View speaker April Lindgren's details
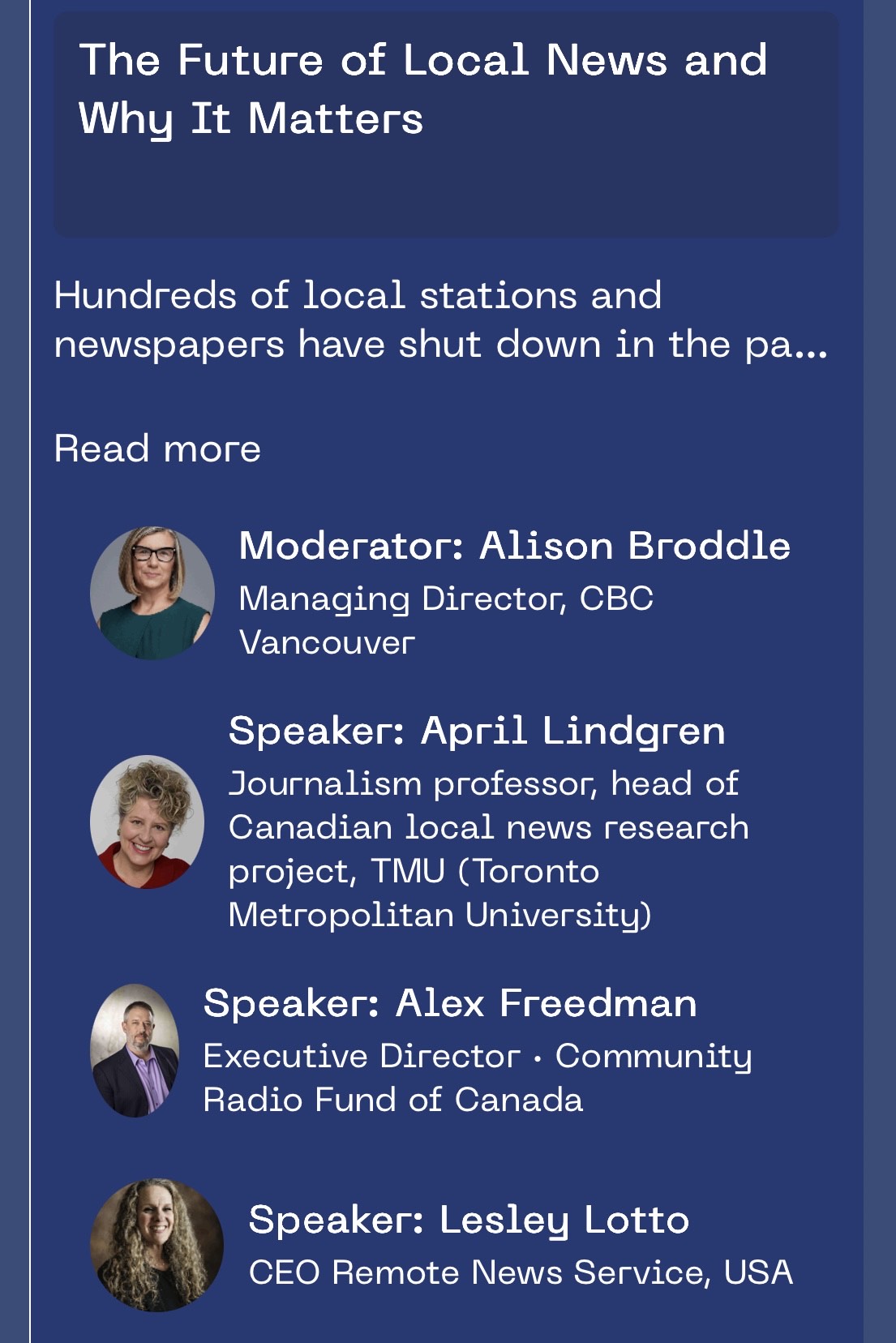Viewport: 896px width, 1343px height. (476, 731)
